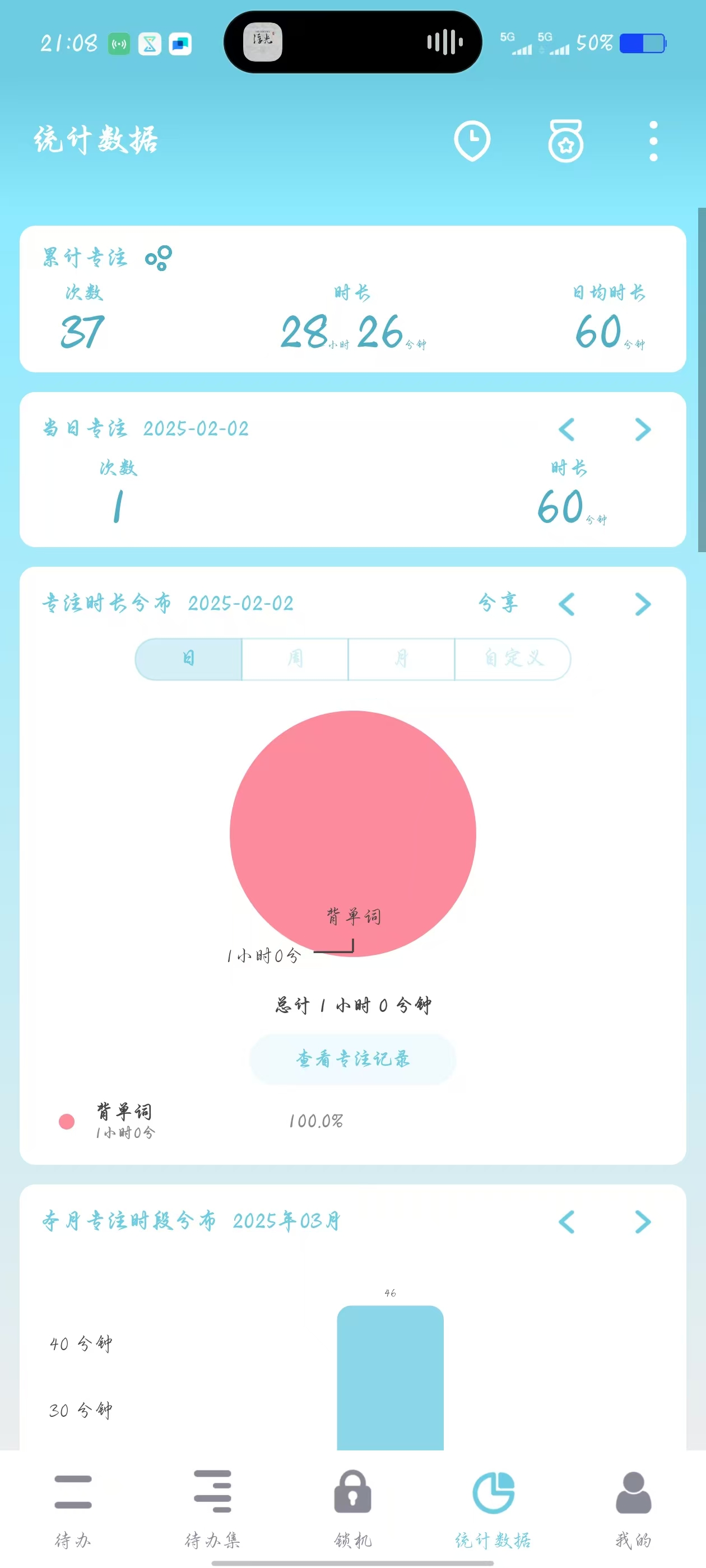706x1568 pixels.
Task: Go to previous day in 当日专注
Action: pos(566,430)
